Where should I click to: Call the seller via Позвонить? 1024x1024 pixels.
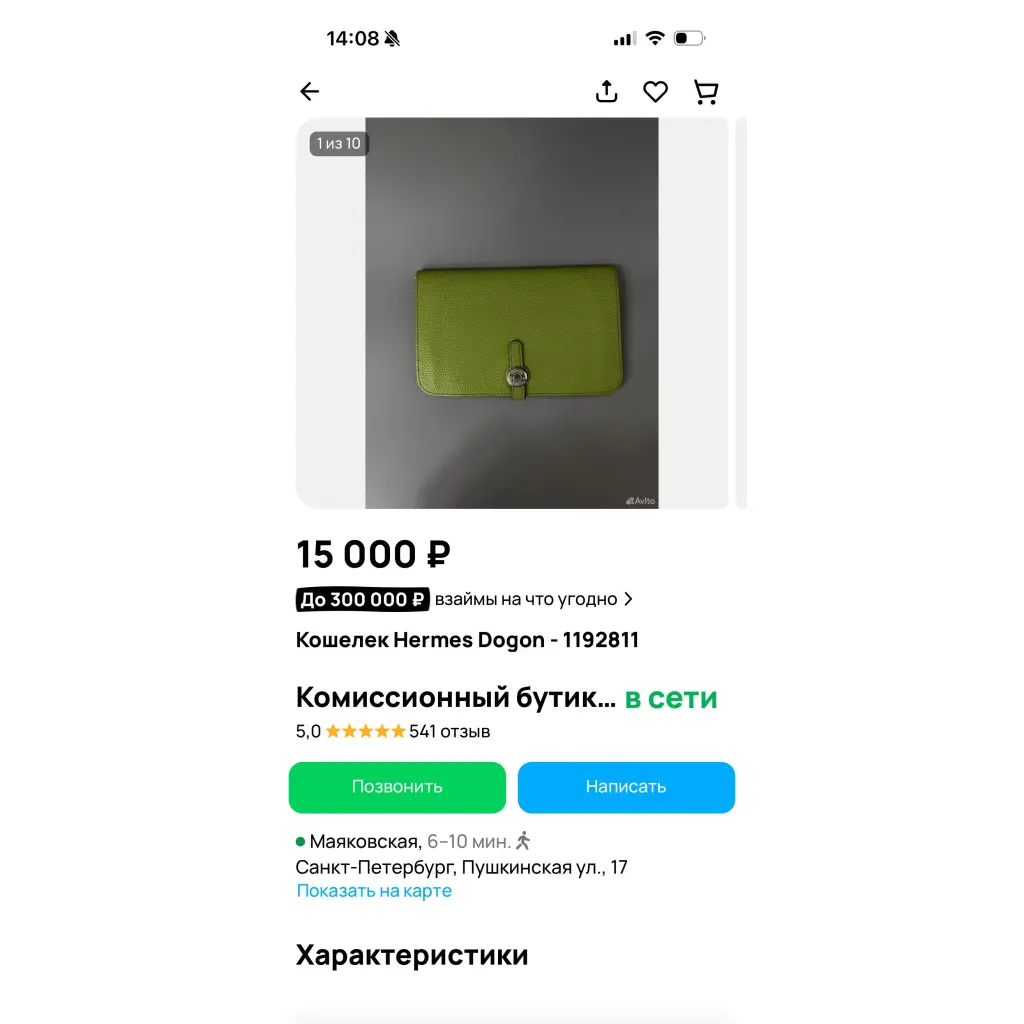pyautogui.click(x=397, y=787)
